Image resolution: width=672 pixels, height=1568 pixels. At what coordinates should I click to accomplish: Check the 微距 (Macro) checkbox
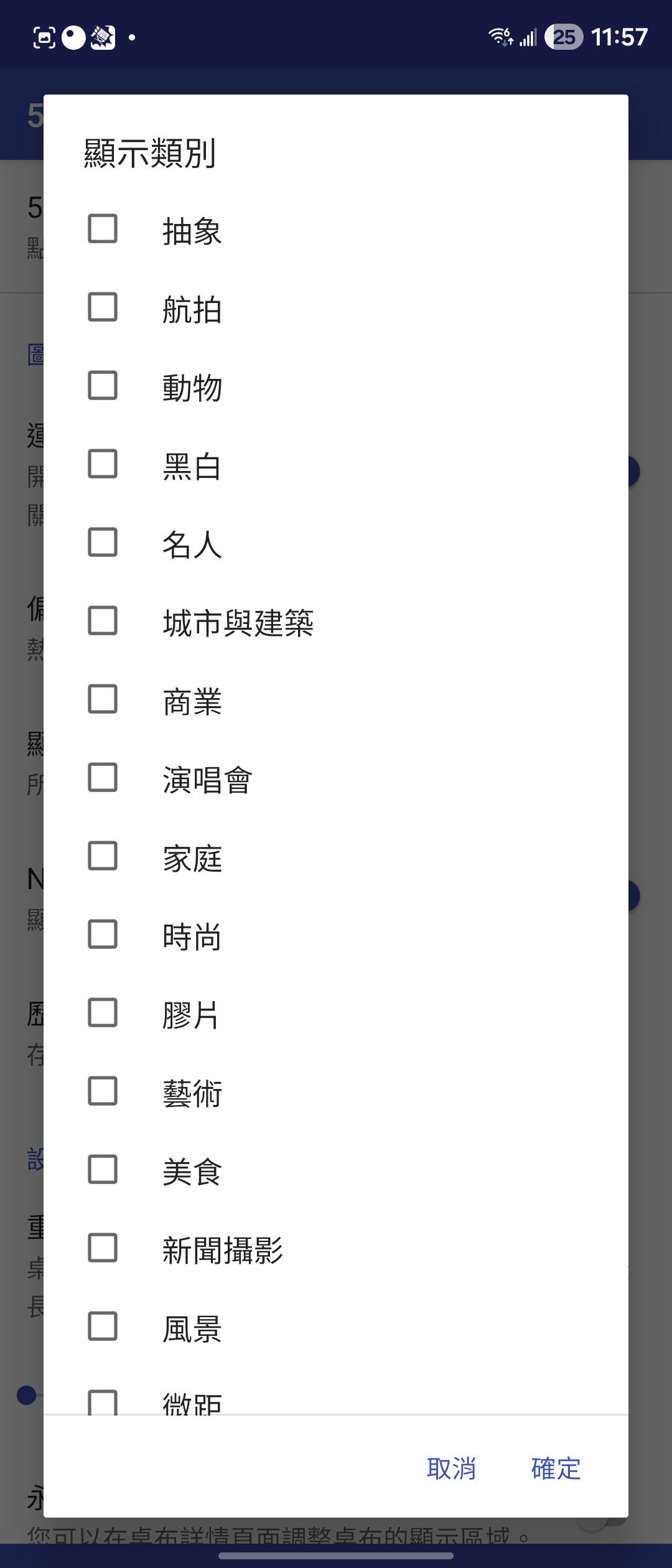[x=103, y=1402]
